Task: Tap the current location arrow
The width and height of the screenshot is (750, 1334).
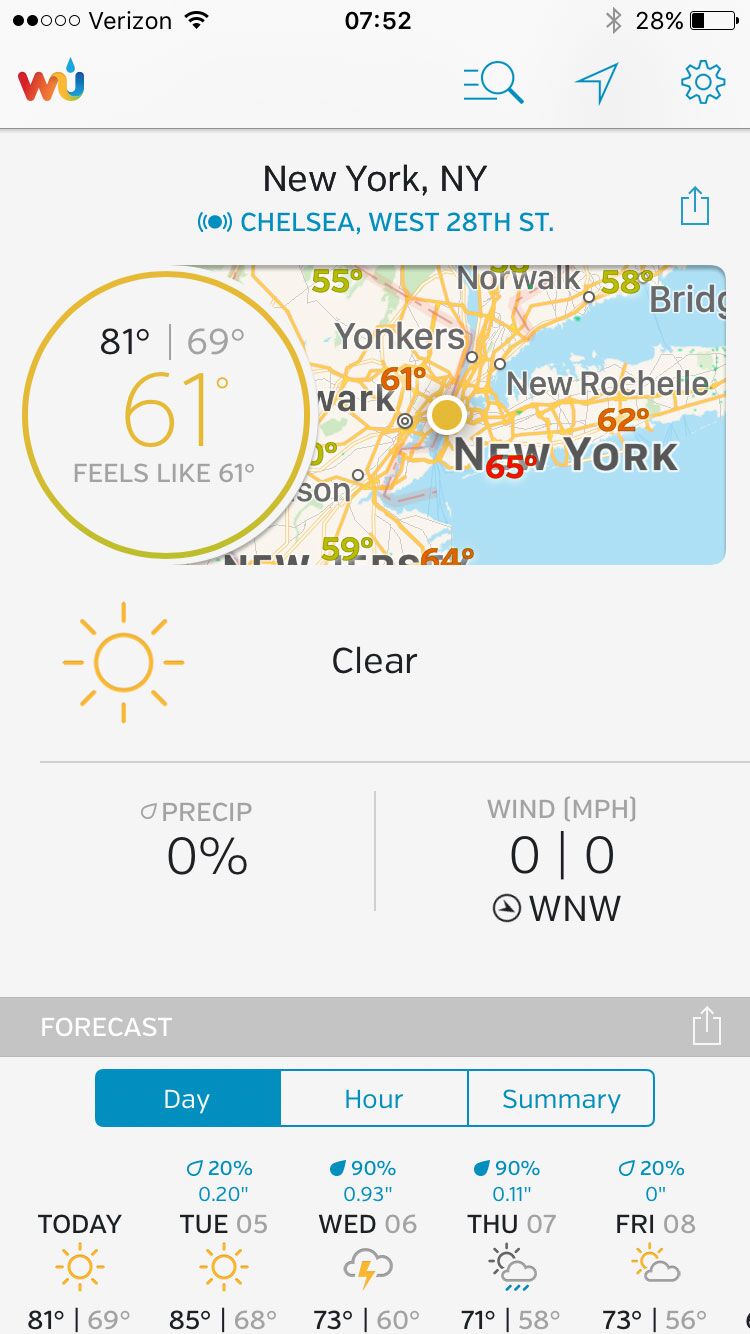Action: tap(597, 83)
